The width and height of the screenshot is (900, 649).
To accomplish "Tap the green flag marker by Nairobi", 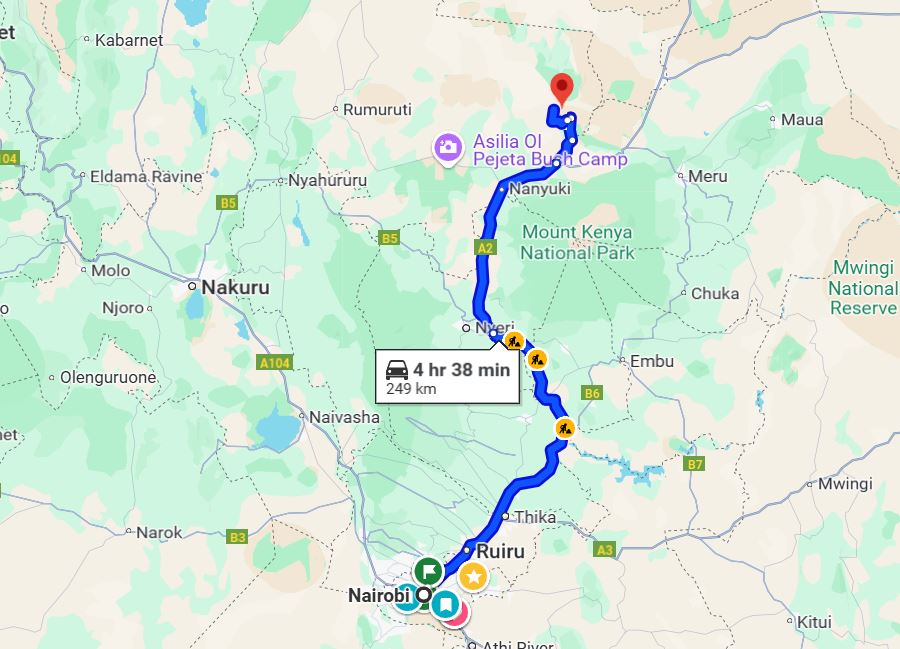I will [429, 571].
